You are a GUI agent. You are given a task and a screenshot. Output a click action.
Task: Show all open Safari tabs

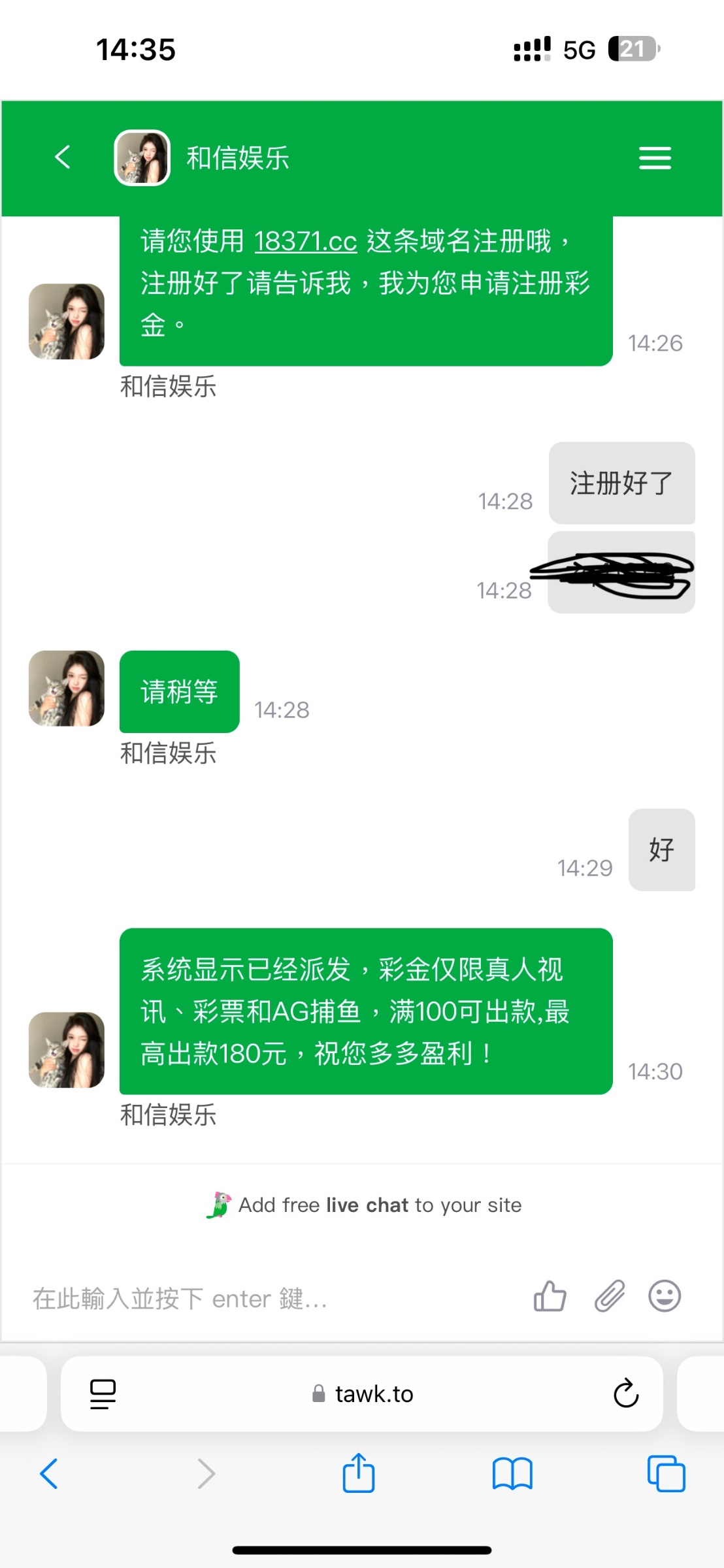[x=666, y=1474]
